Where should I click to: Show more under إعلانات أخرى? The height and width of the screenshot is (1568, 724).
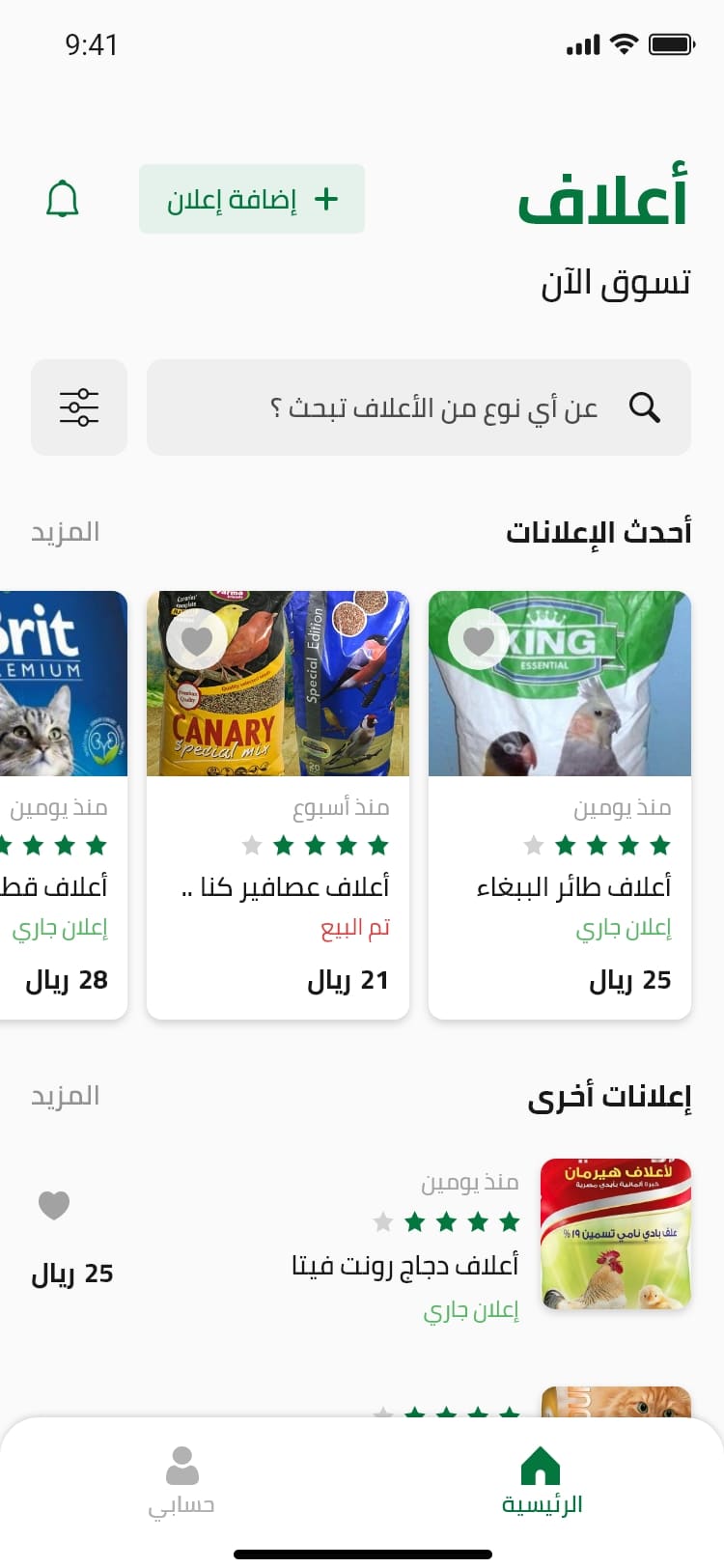tap(65, 1096)
